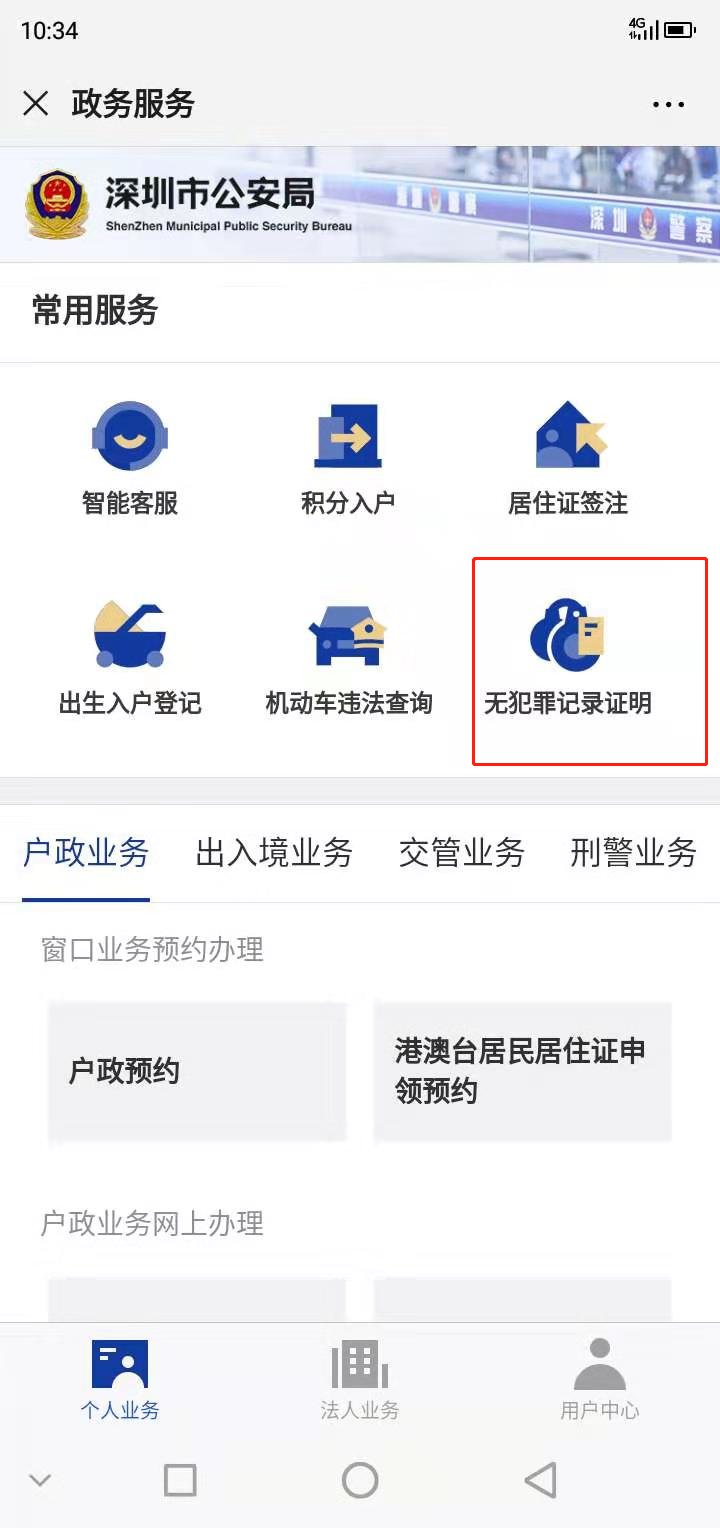Tap the system back button
The image size is (720, 1528).
pyautogui.click(x=540, y=1480)
